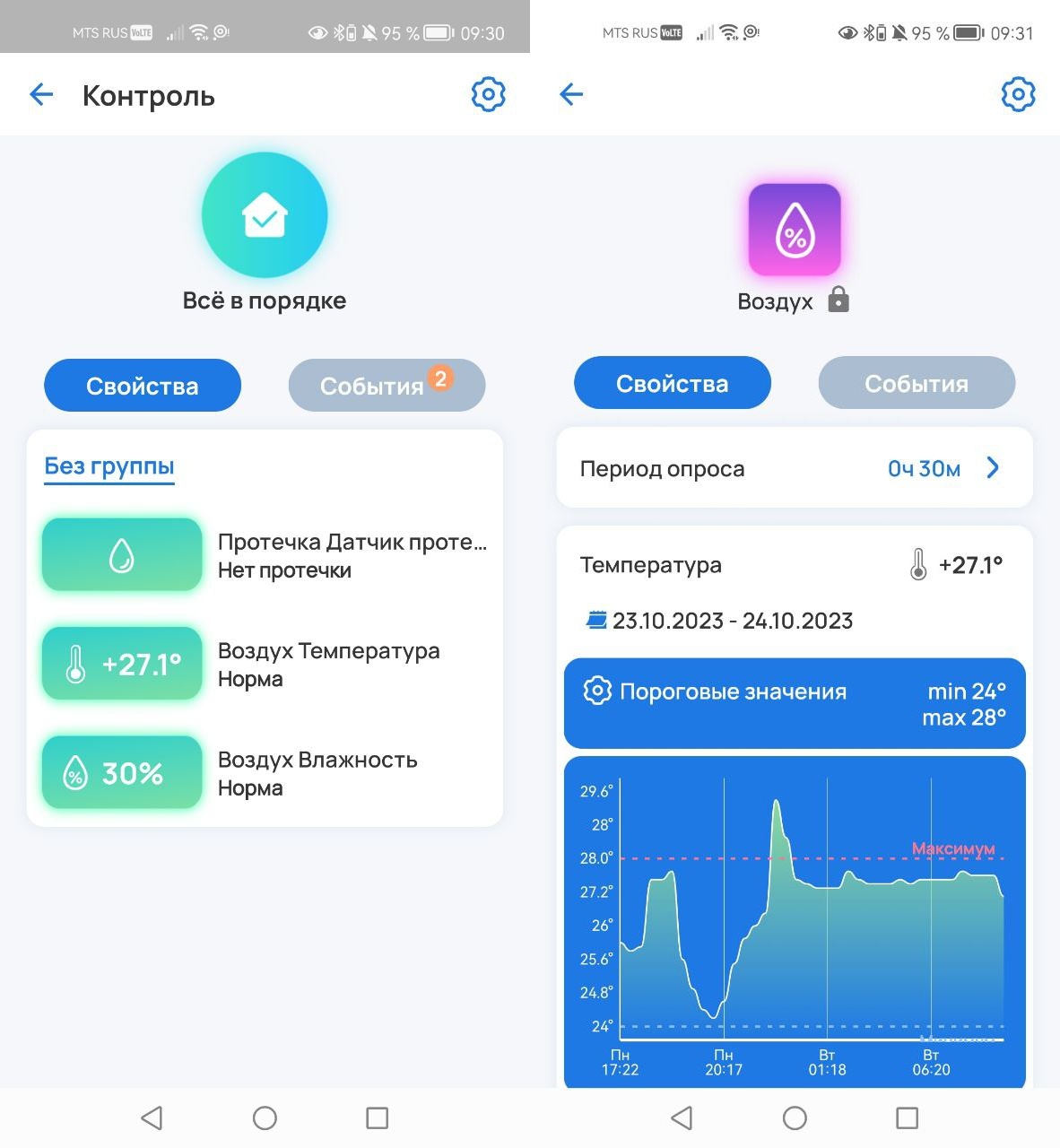The image size is (1060, 1148).
Task: Edit Пороговые значения min 24° max 28°
Action: point(795,704)
